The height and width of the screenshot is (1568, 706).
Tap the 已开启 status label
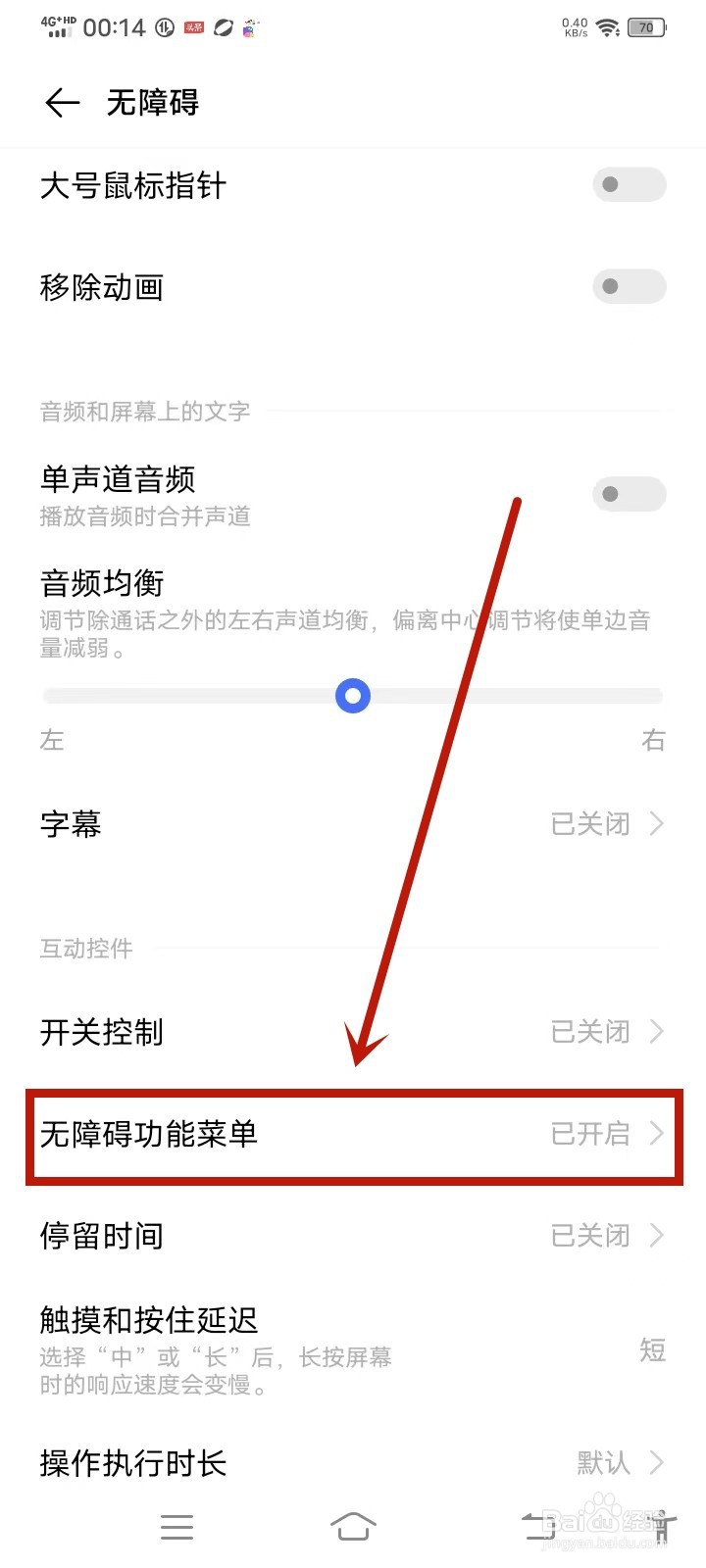pyautogui.click(x=590, y=1134)
